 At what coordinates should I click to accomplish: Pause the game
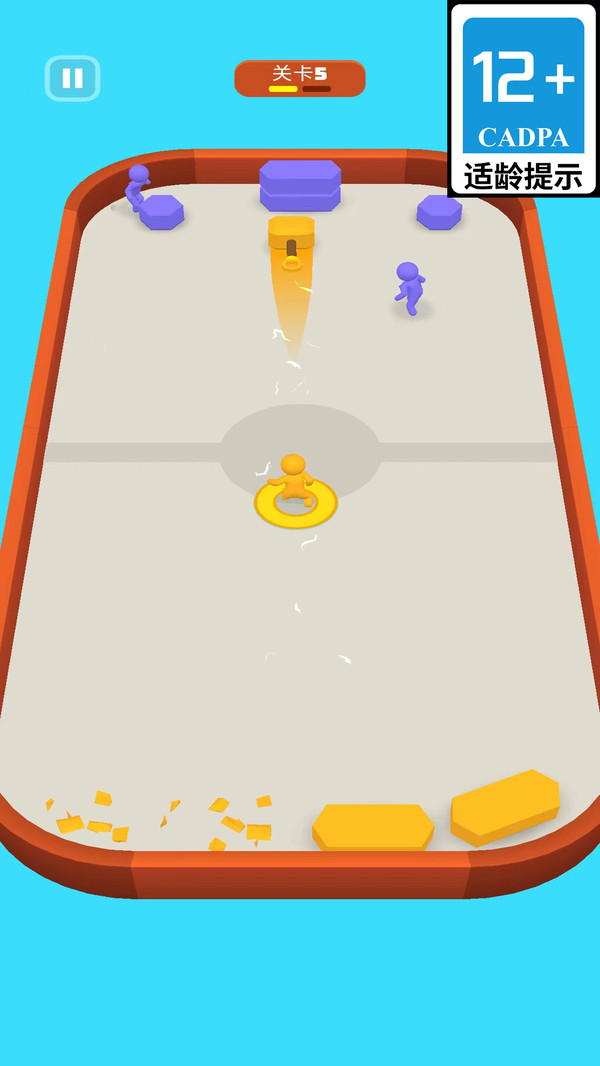[x=72, y=78]
